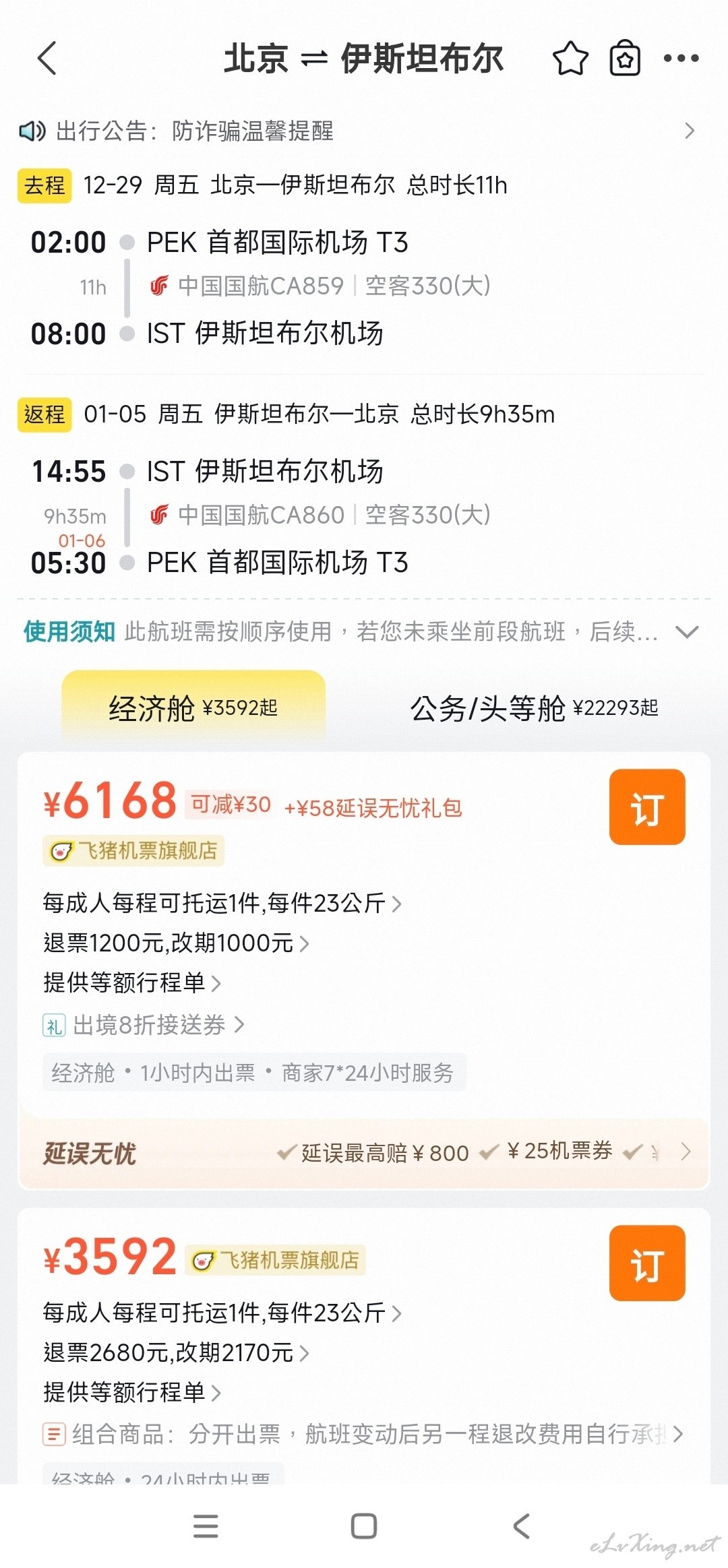Open 提供等额行程单 info under ¥6168 fare

[x=132, y=982]
